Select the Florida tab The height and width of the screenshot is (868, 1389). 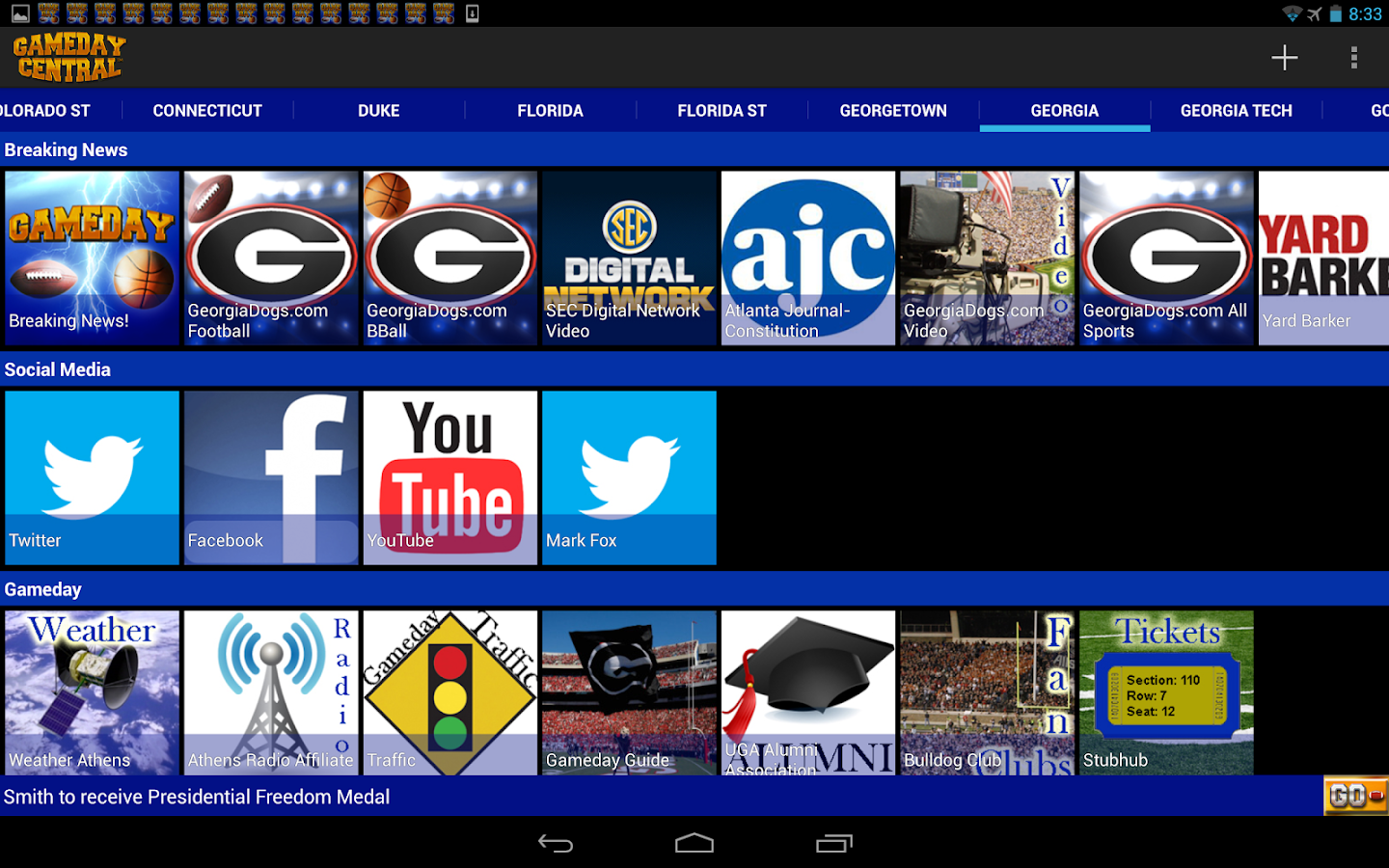(x=550, y=111)
